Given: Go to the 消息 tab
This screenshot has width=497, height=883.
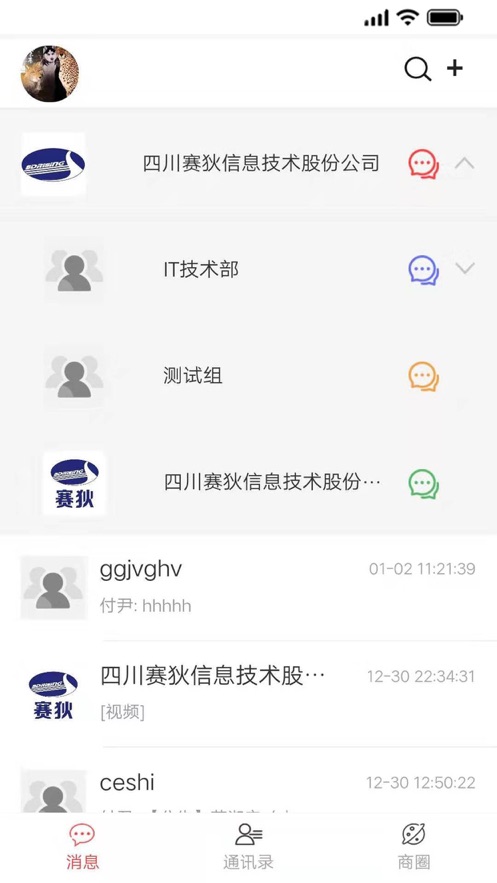Looking at the screenshot, I should [82, 846].
